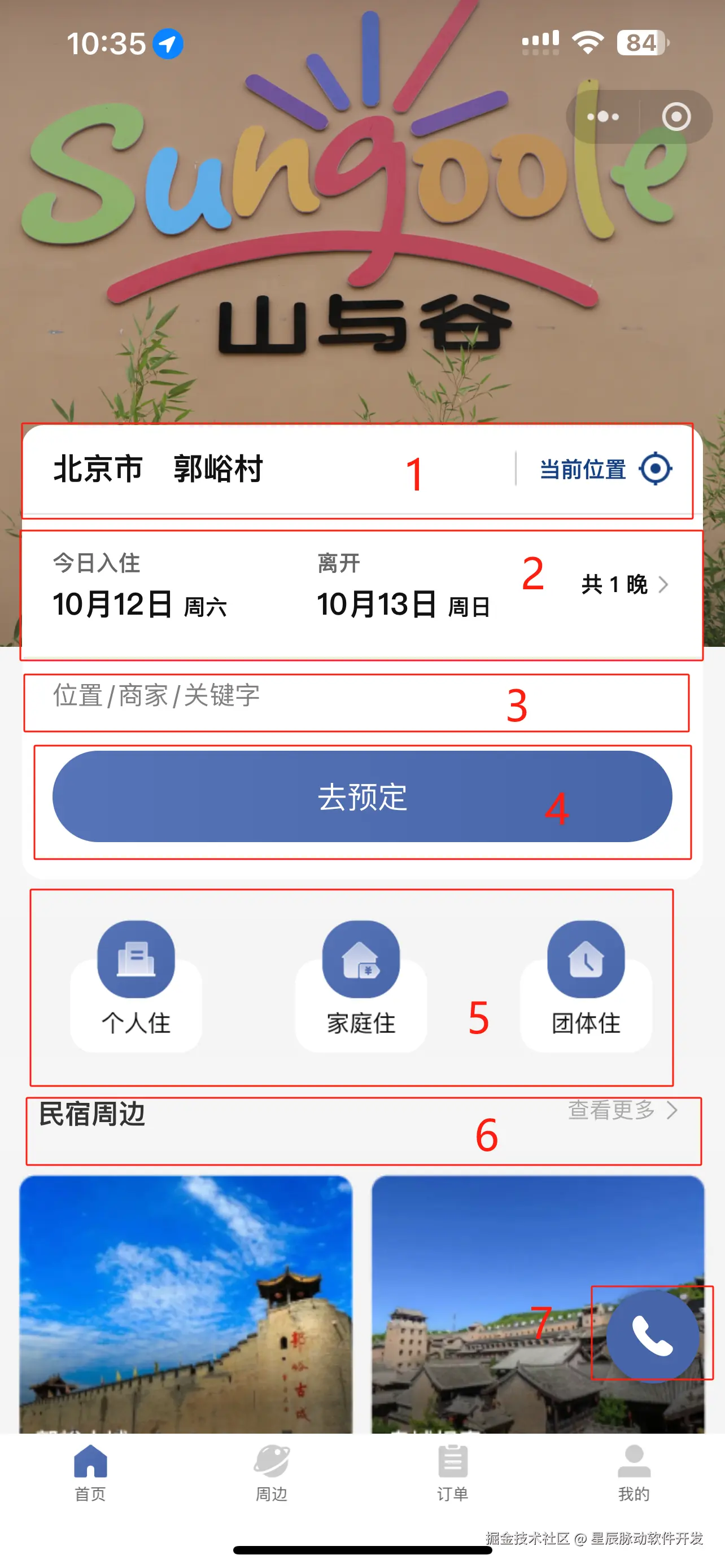Choose the 家庭住 stay type
Screen dimensions: 725x1568
click(x=361, y=986)
